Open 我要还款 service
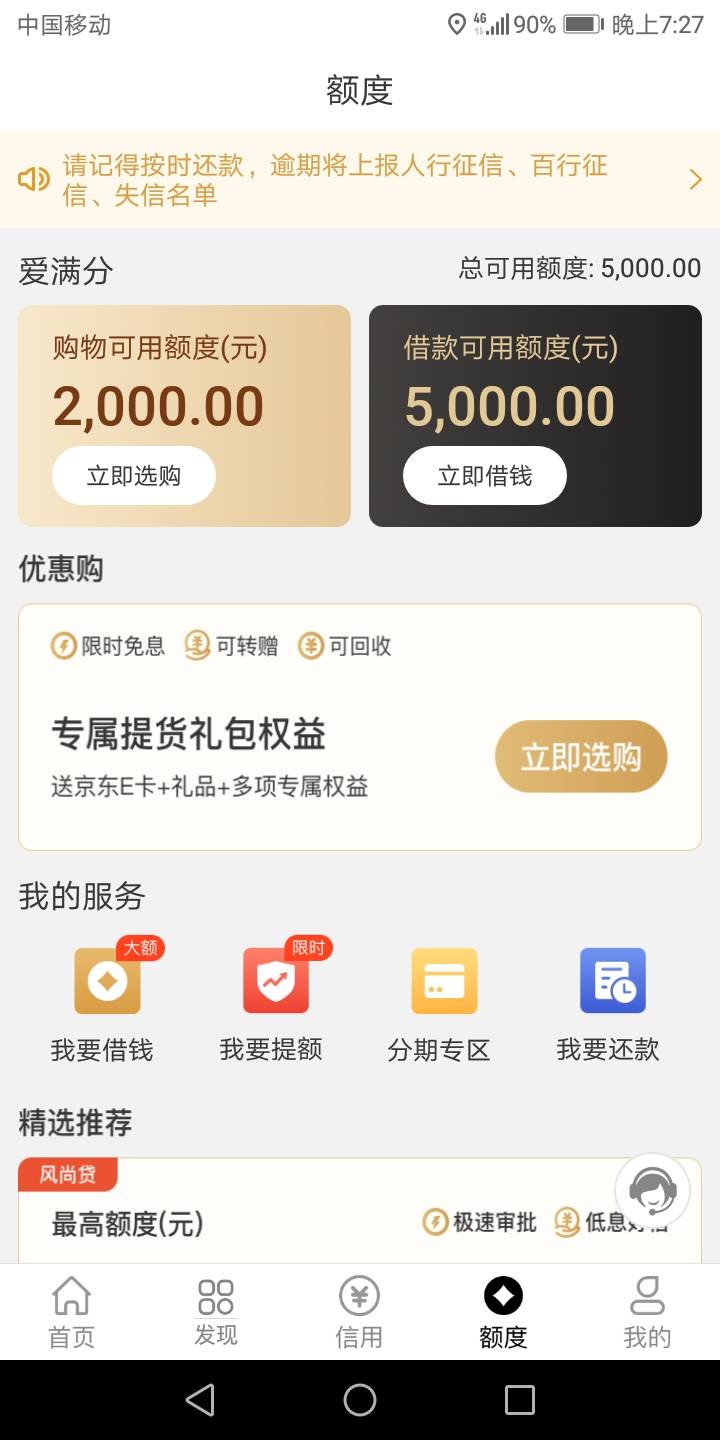720x1440 pixels. tap(609, 1004)
